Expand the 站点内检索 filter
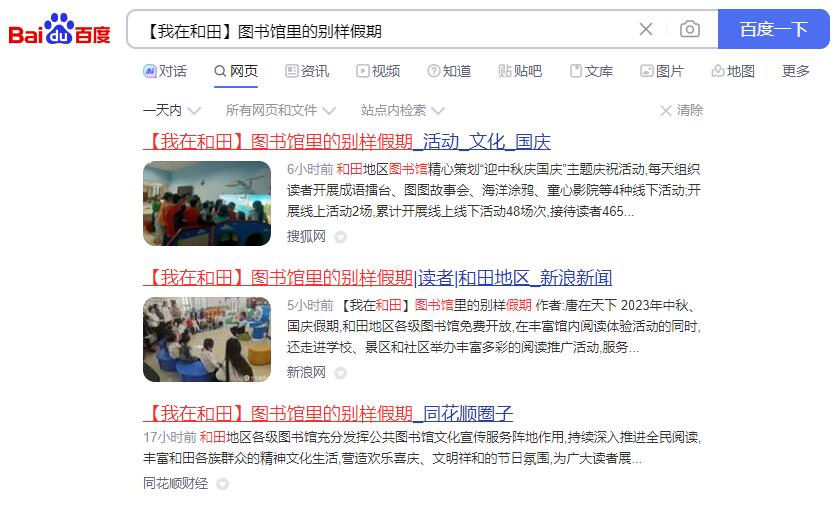The image size is (836, 505). click(402, 110)
